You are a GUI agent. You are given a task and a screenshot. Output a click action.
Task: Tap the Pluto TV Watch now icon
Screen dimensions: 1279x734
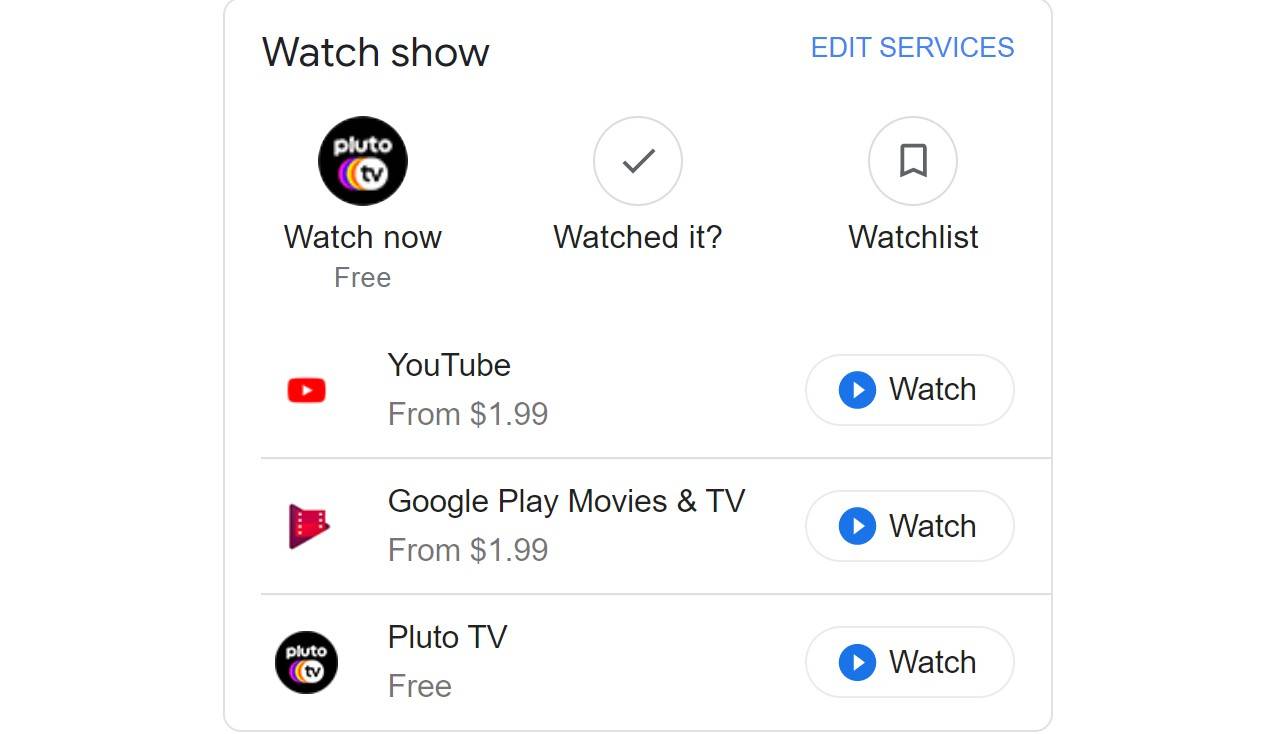(362, 161)
